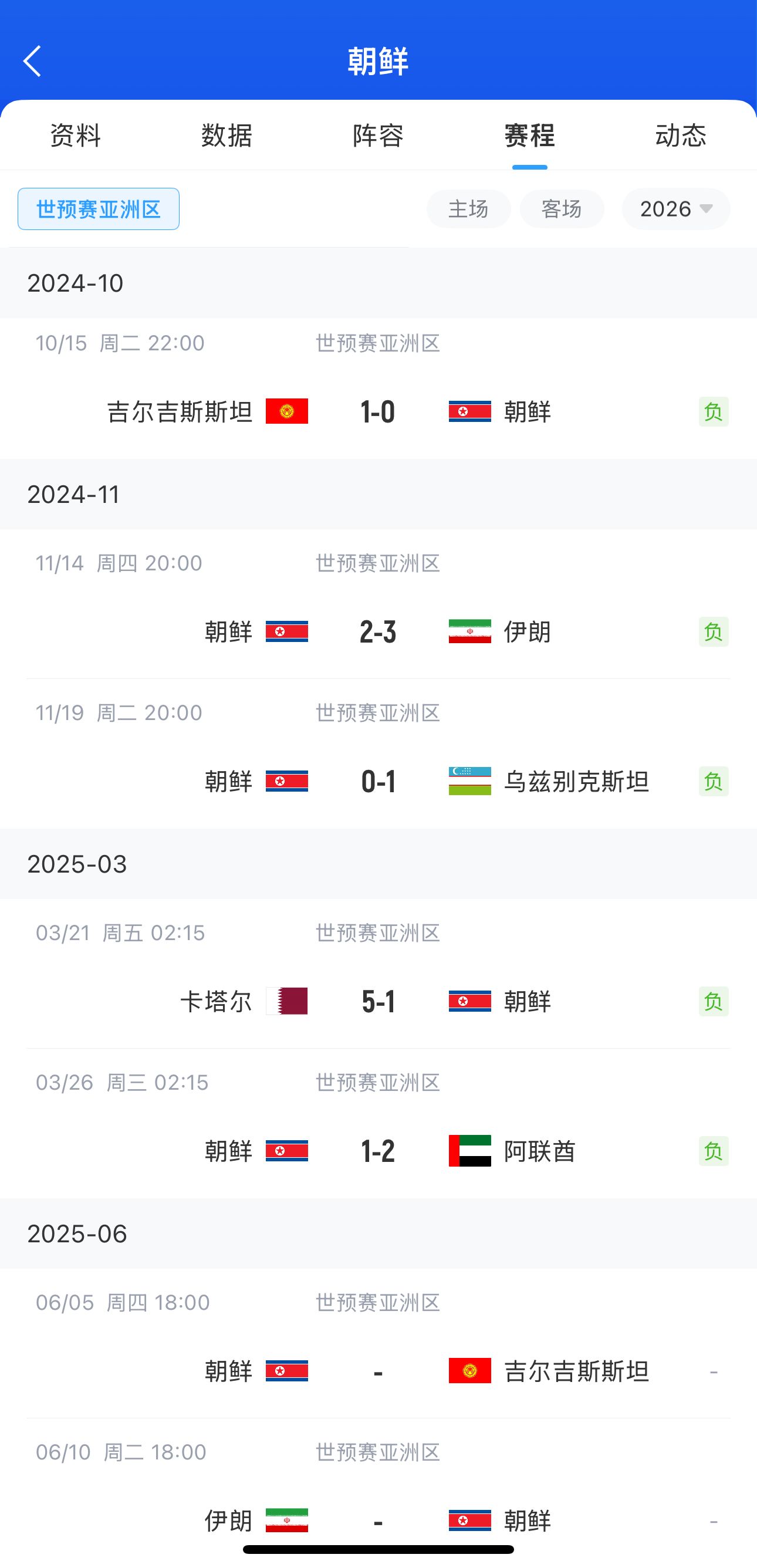Filter matches by 主场

(x=468, y=209)
